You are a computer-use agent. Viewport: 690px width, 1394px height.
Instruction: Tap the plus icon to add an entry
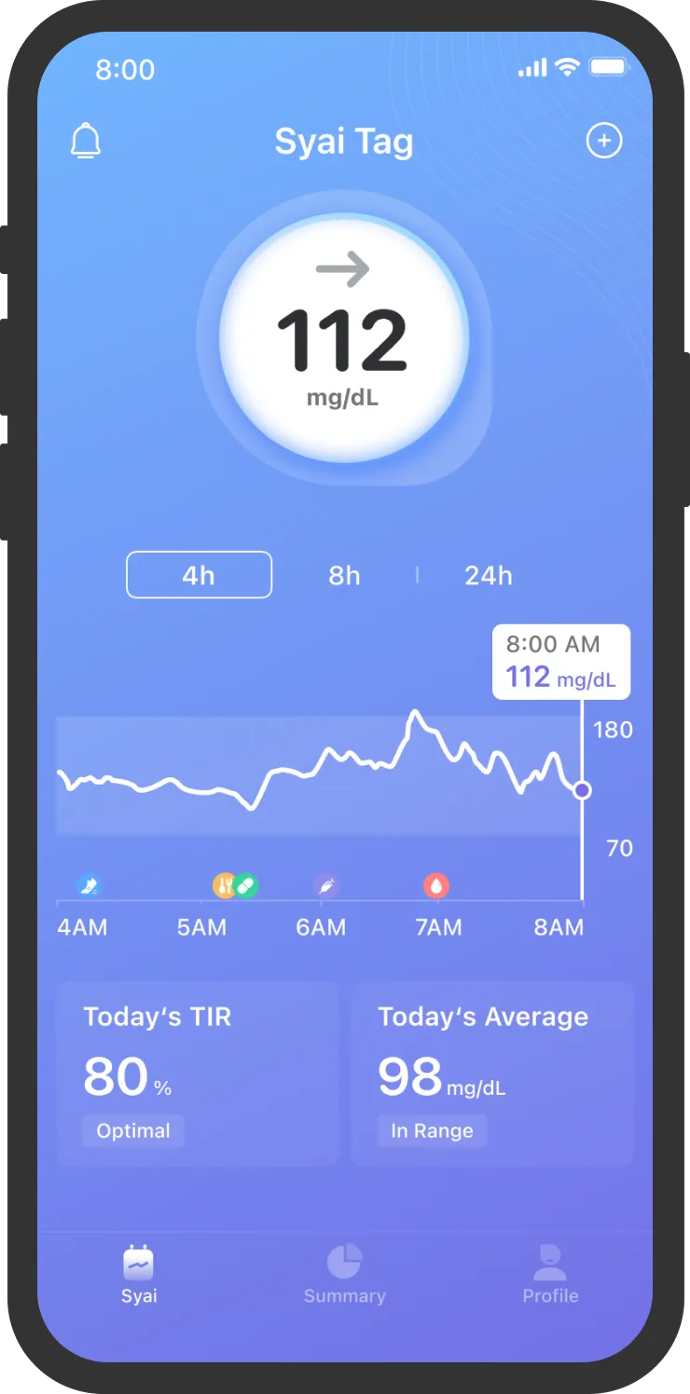pos(604,141)
